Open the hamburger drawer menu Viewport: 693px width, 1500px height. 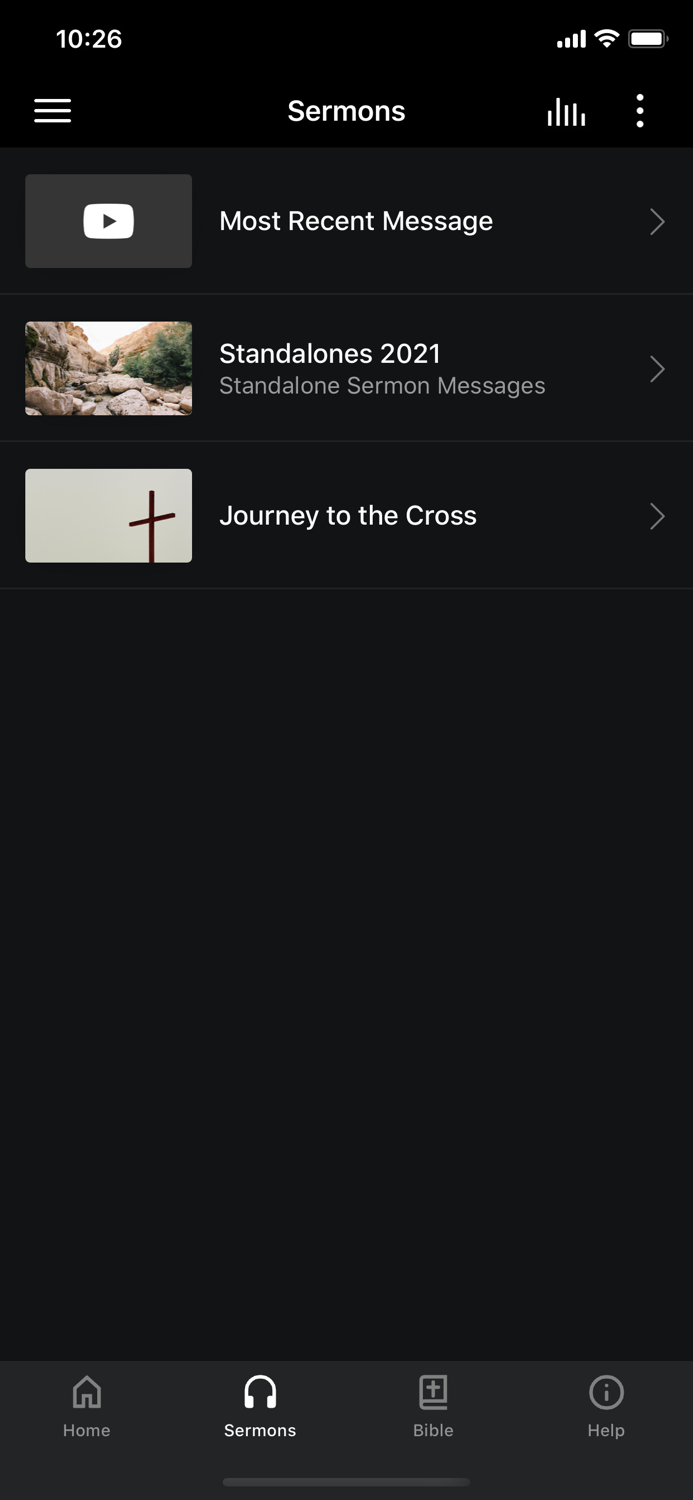pyautogui.click(x=53, y=111)
